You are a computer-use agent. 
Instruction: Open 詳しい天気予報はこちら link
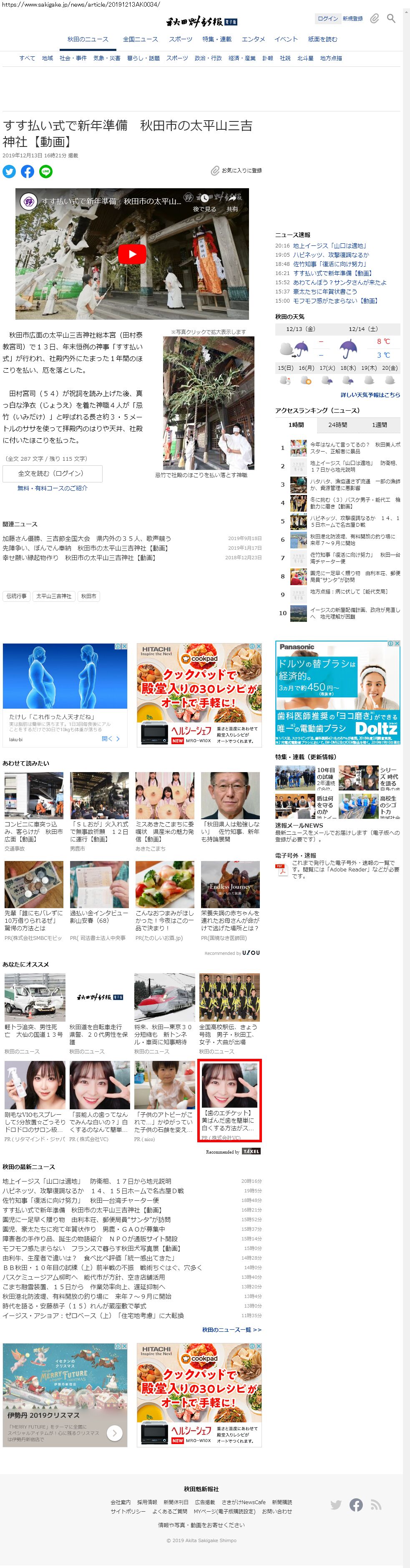(370, 395)
